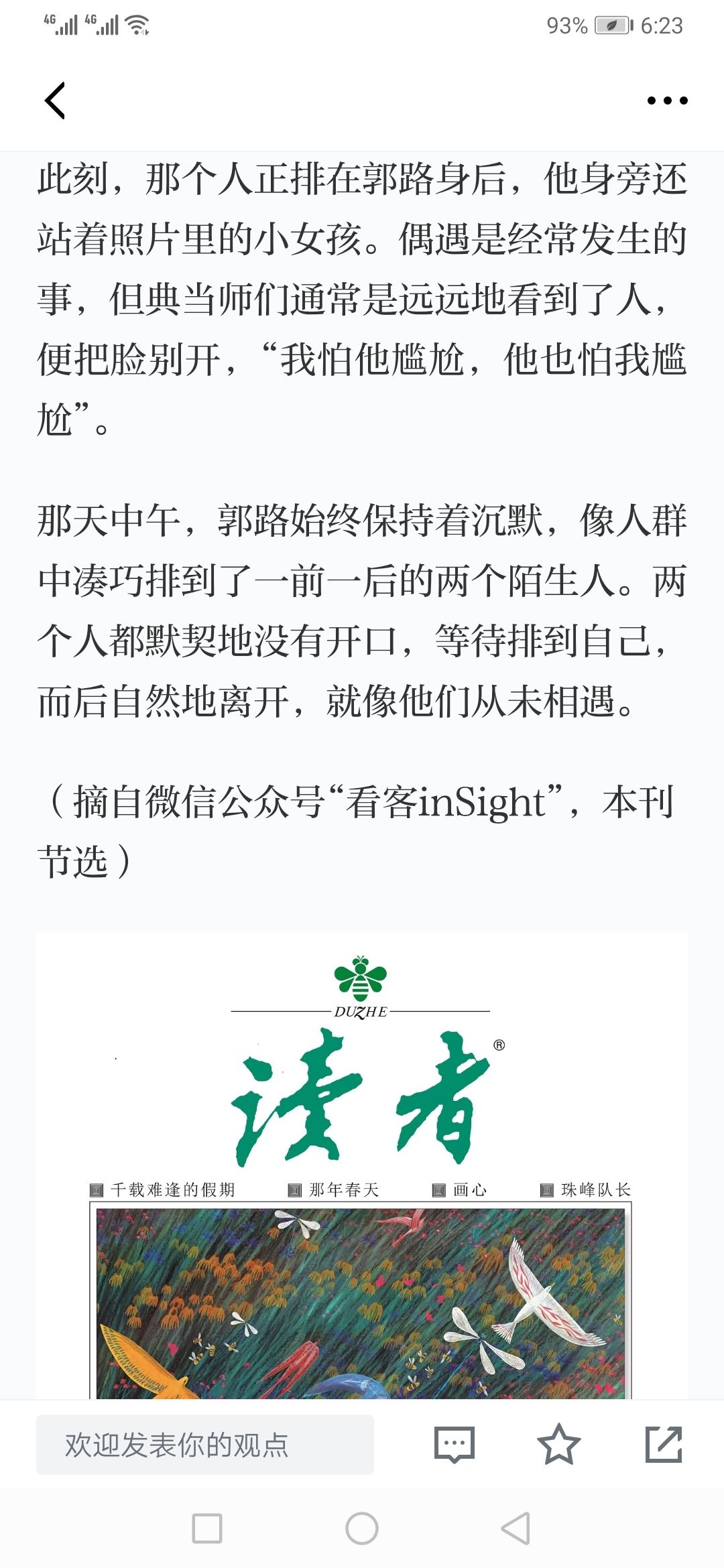Open the three-dot overflow menu
This screenshot has height=1568, width=724.
coord(667,101)
